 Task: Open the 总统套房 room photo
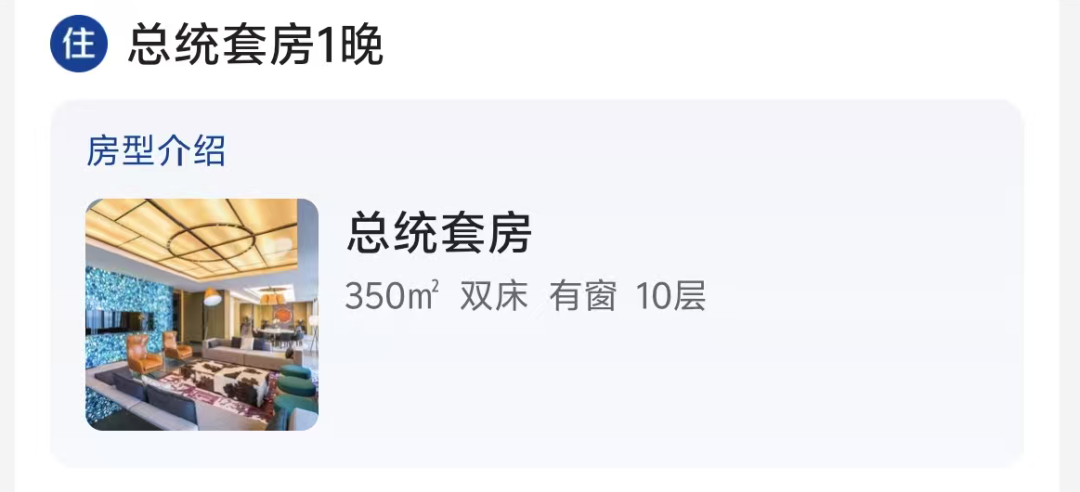coord(202,314)
